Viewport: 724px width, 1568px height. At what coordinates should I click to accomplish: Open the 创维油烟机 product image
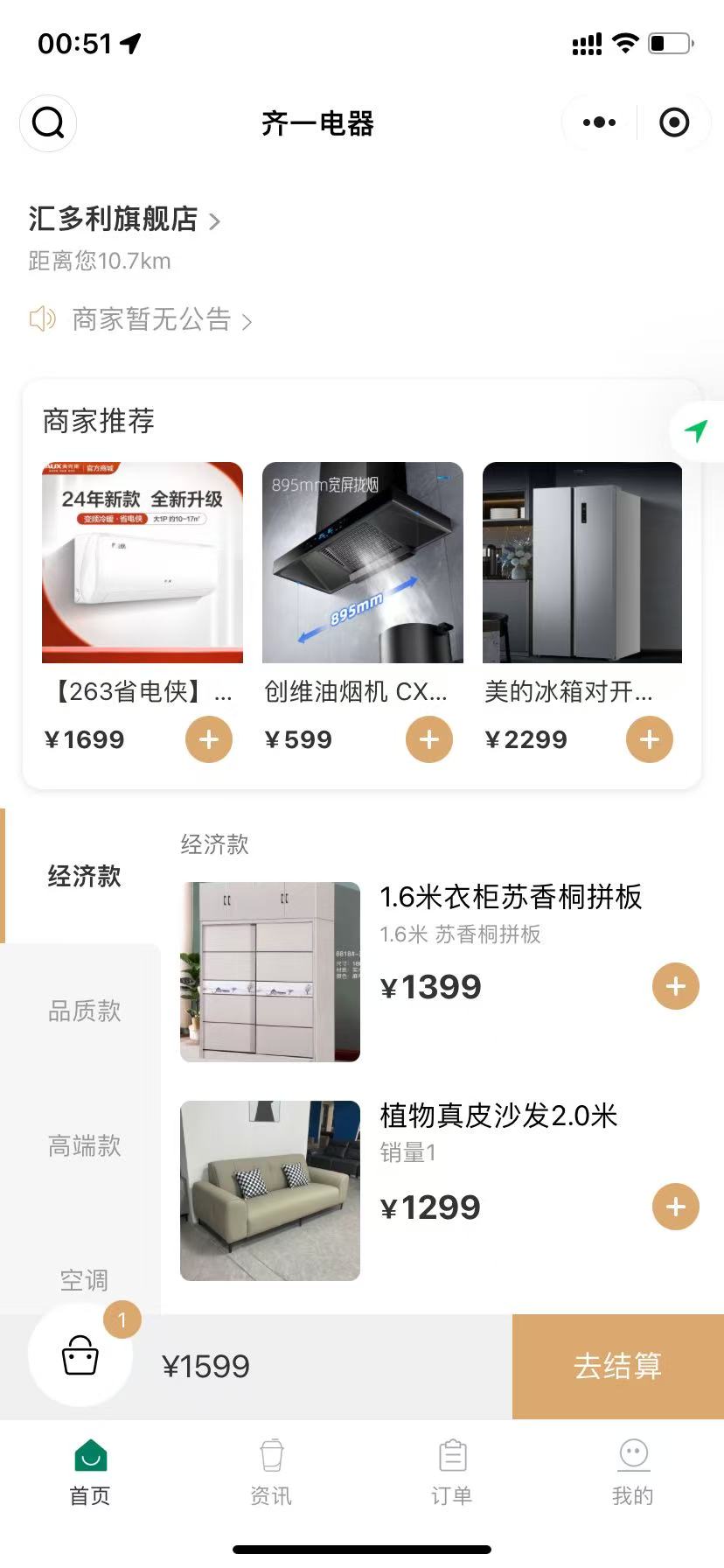362,562
